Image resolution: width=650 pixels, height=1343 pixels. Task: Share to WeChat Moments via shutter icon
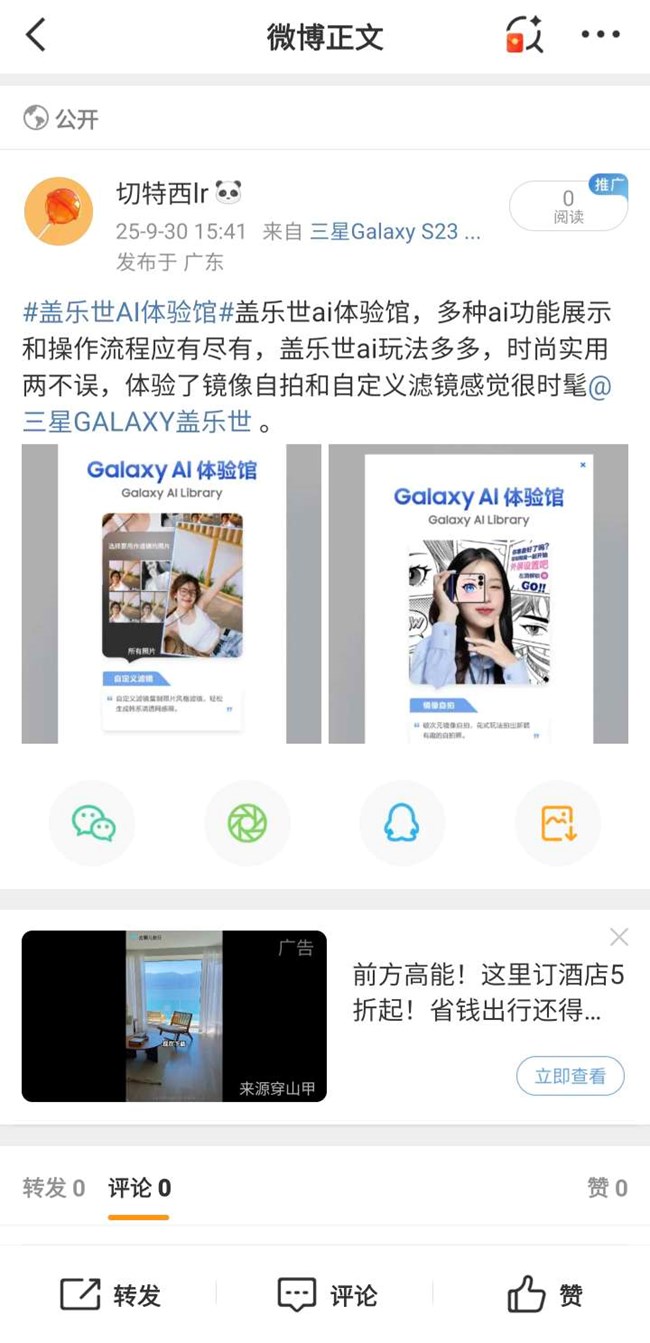pyautogui.click(x=247, y=823)
